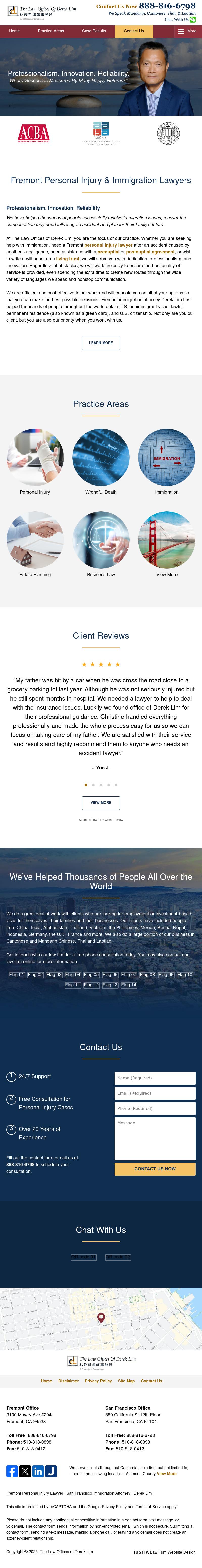Tap the Learn More button
The width and height of the screenshot is (202, 1568).
(x=100, y=343)
